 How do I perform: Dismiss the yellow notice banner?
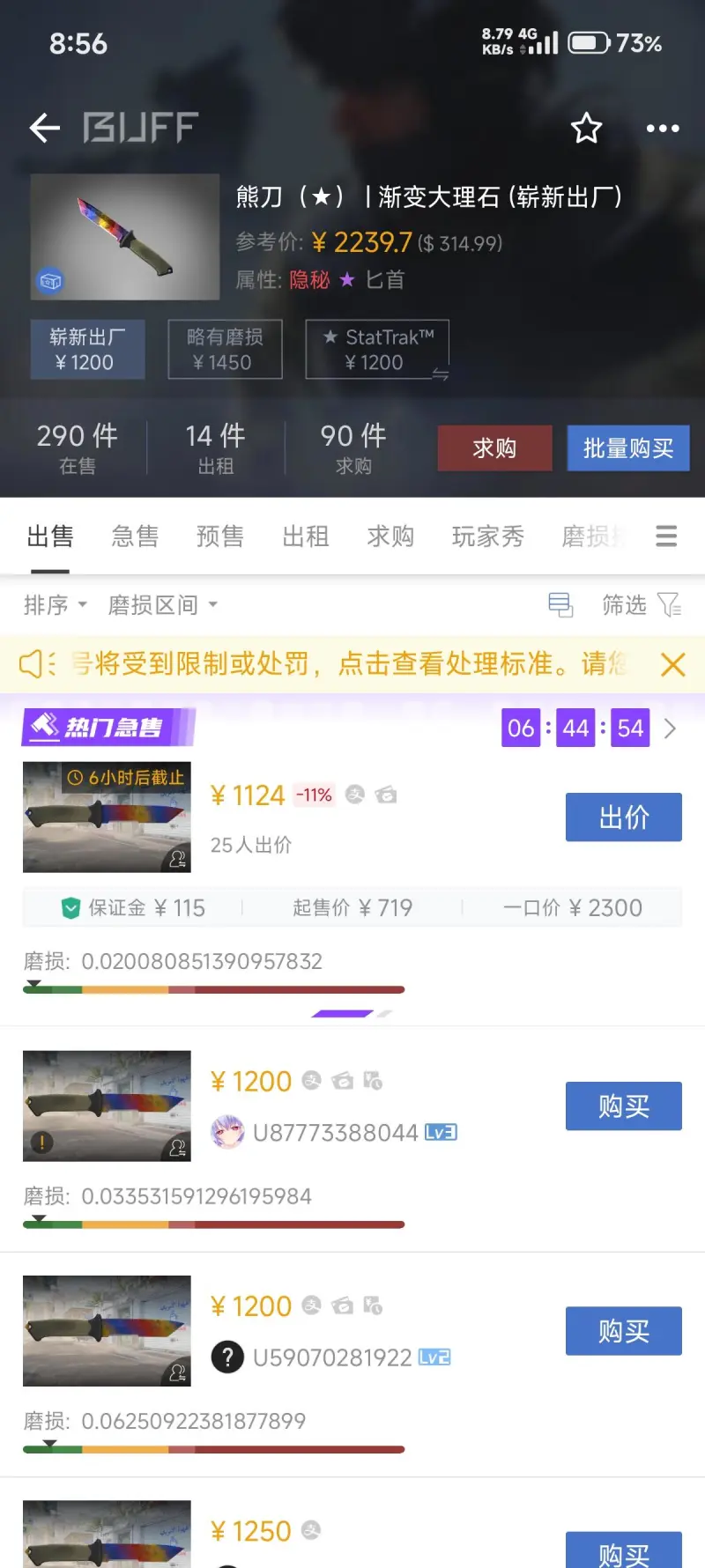pos(673,664)
